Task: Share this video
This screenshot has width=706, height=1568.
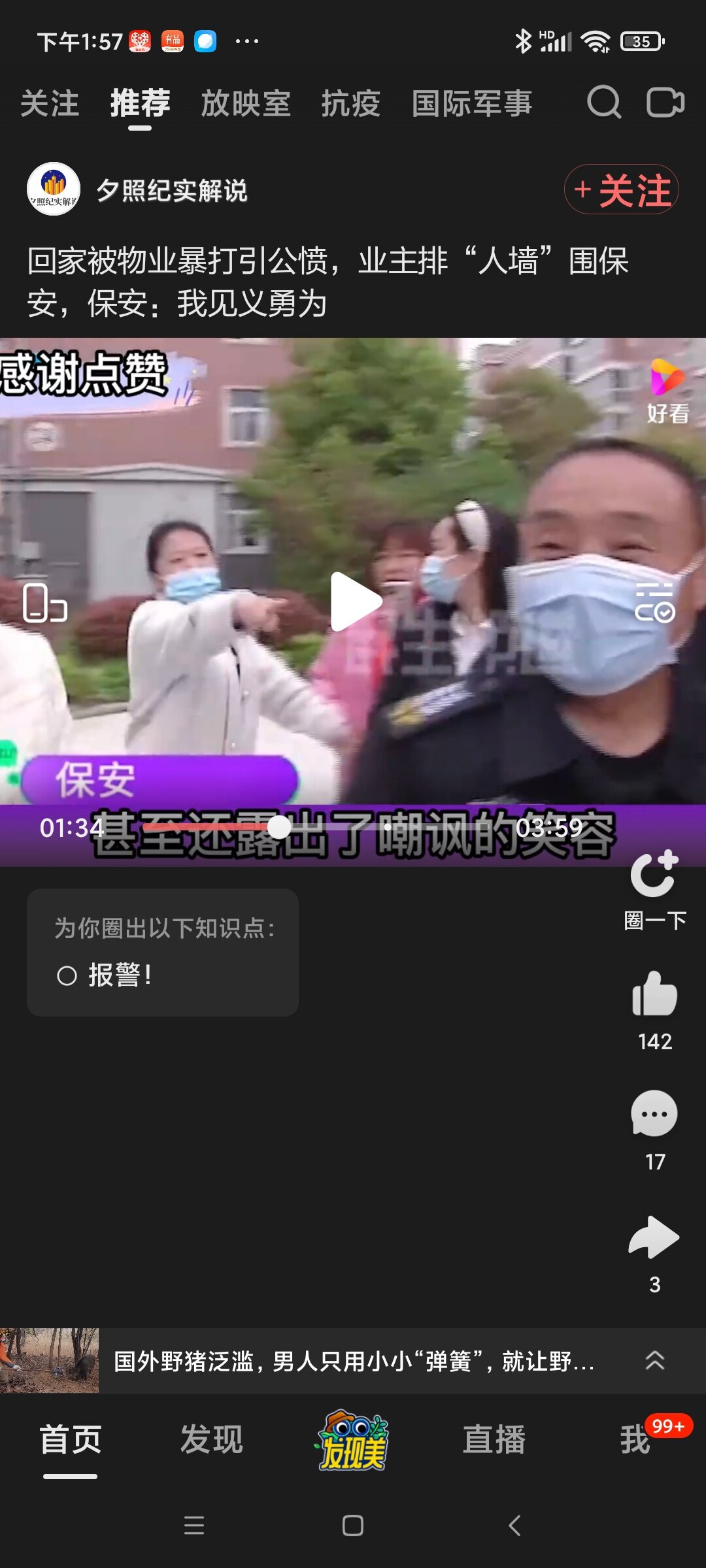Action: (x=654, y=1237)
